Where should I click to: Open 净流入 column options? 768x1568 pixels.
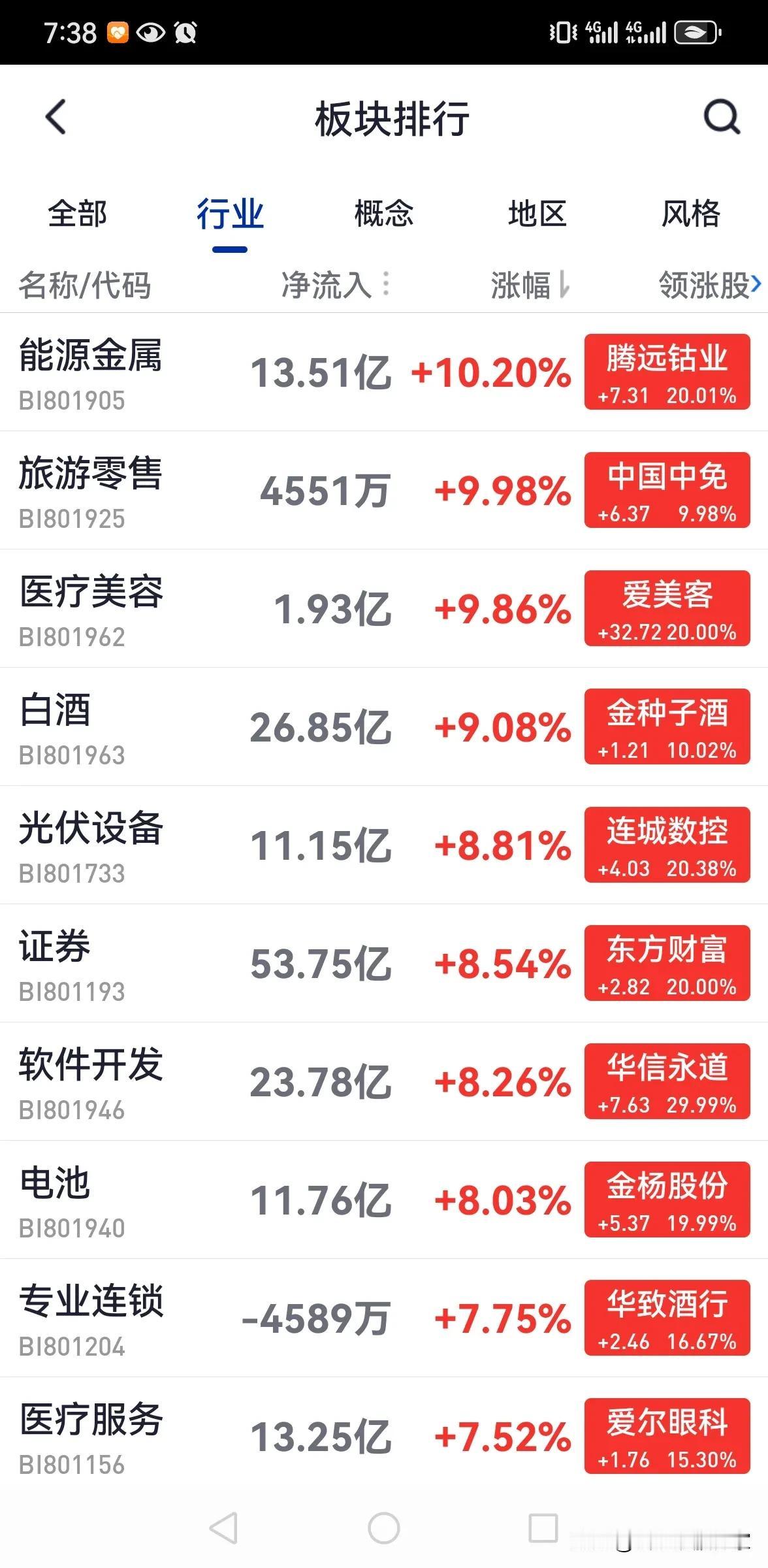386,284
